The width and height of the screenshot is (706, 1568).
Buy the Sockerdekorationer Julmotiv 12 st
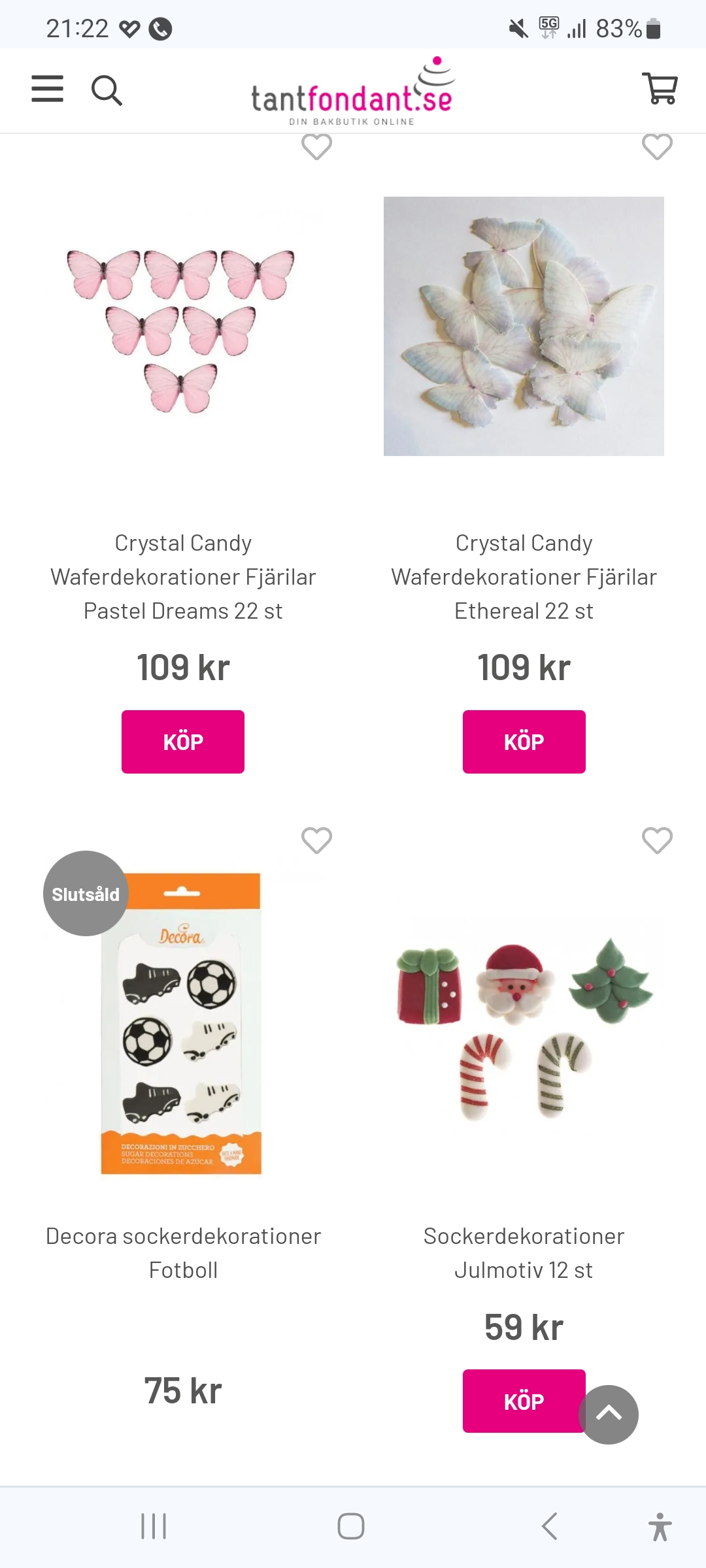pyautogui.click(x=516, y=1401)
